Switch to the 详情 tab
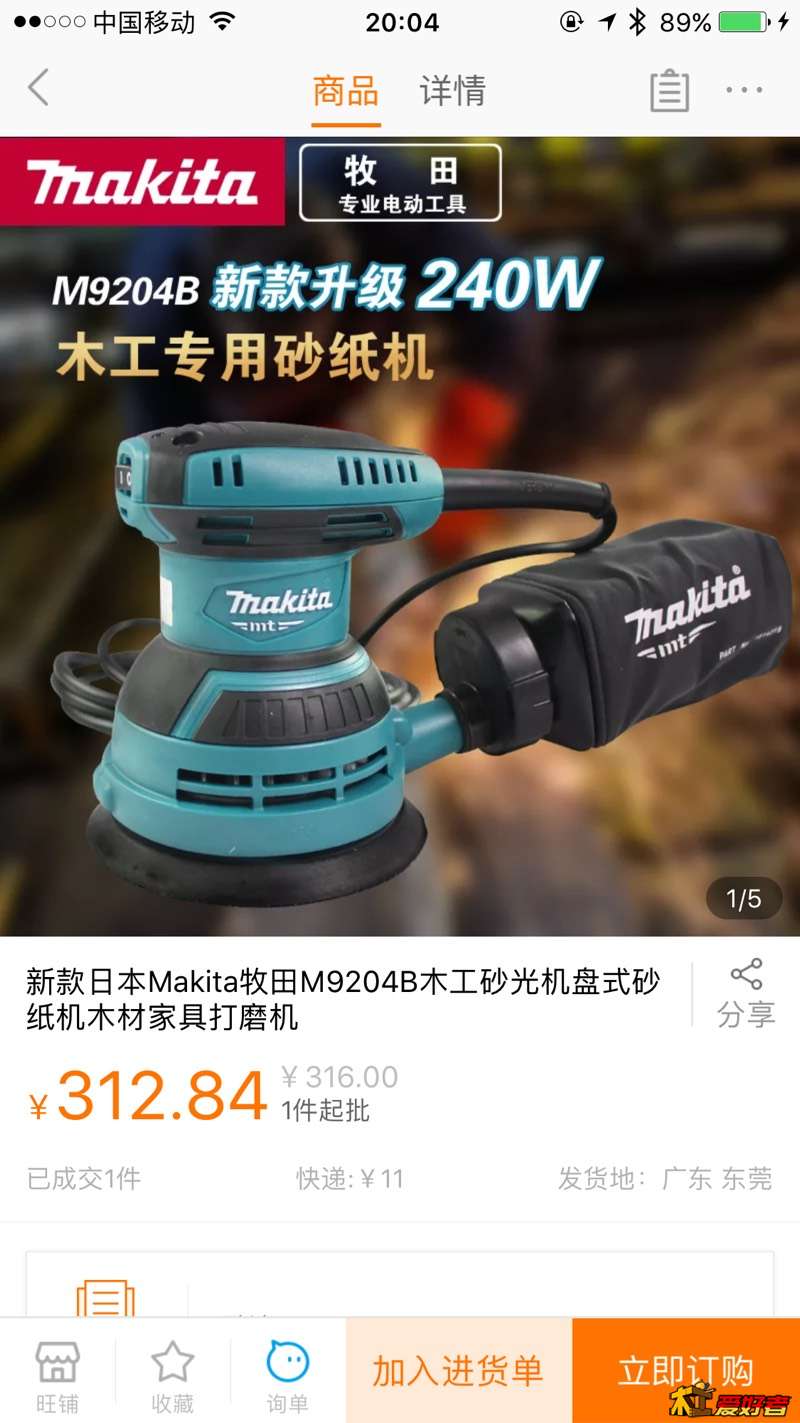Image resolution: width=800 pixels, height=1423 pixels. tap(452, 91)
